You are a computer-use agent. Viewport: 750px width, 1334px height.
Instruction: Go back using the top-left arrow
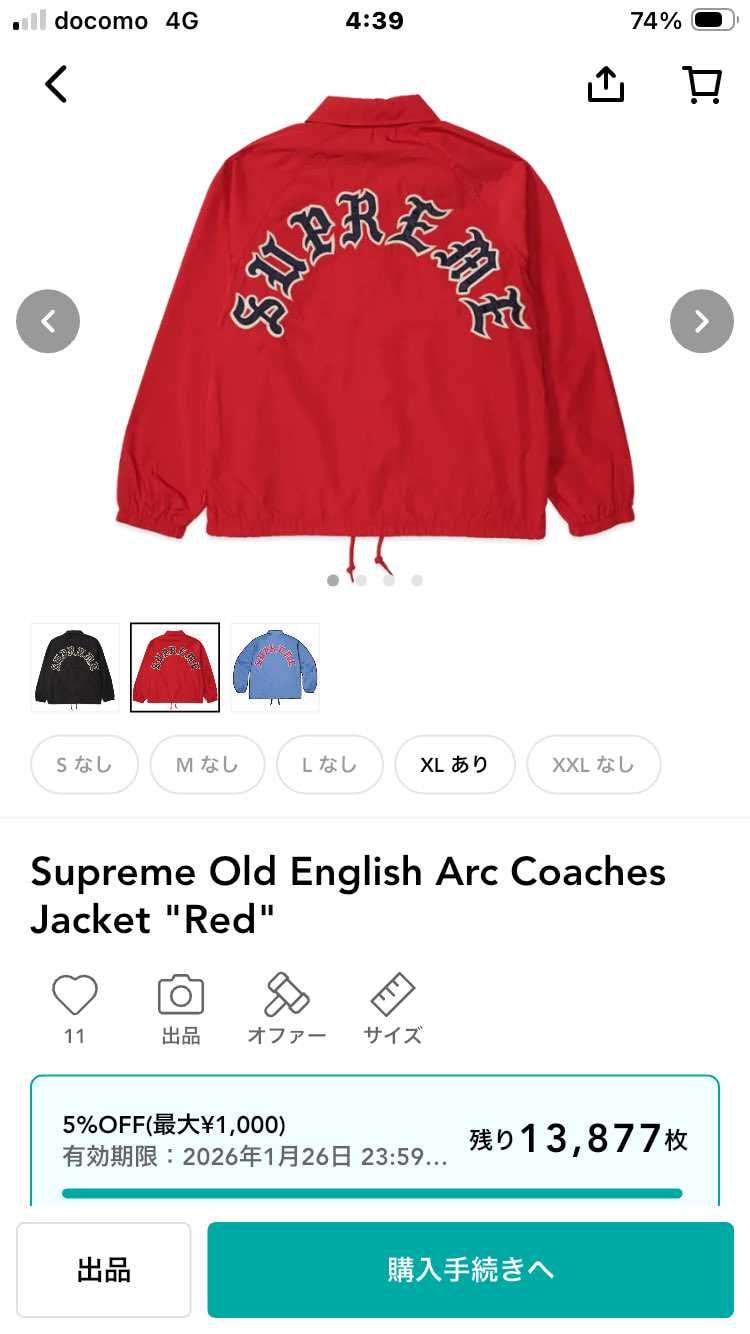pyautogui.click(x=56, y=85)
